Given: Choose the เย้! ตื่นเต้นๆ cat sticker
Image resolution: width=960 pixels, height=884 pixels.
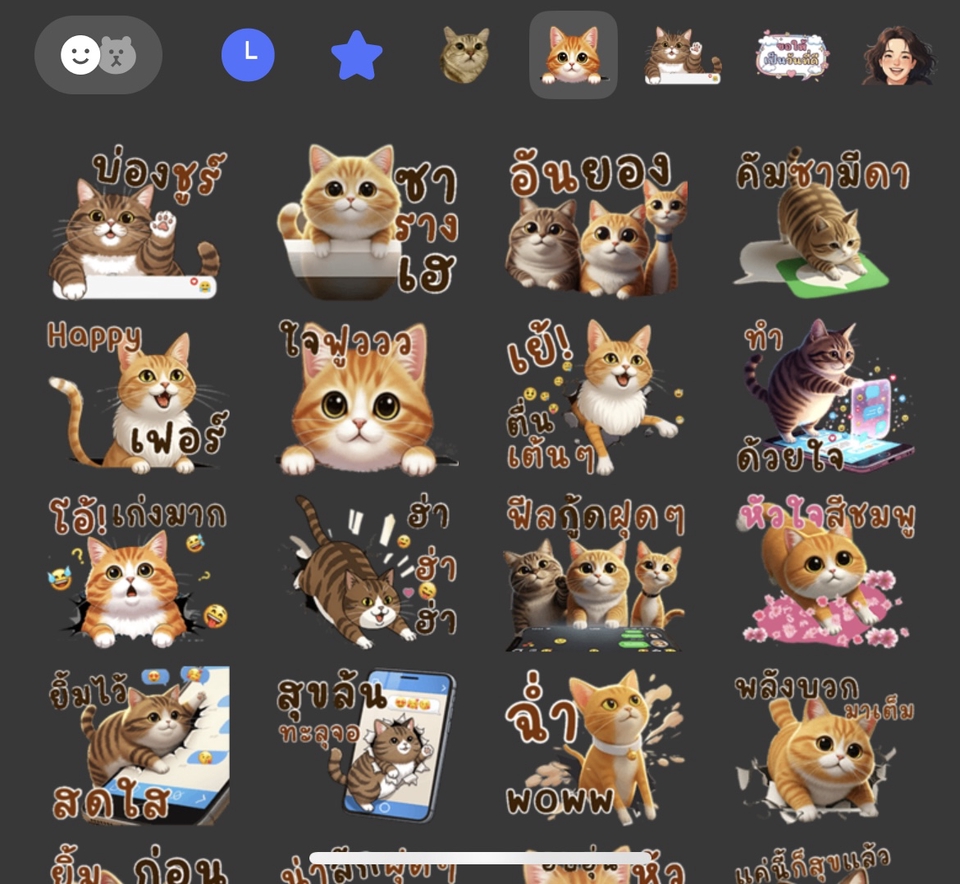Looking at the screenshot, I should point(597,397).
